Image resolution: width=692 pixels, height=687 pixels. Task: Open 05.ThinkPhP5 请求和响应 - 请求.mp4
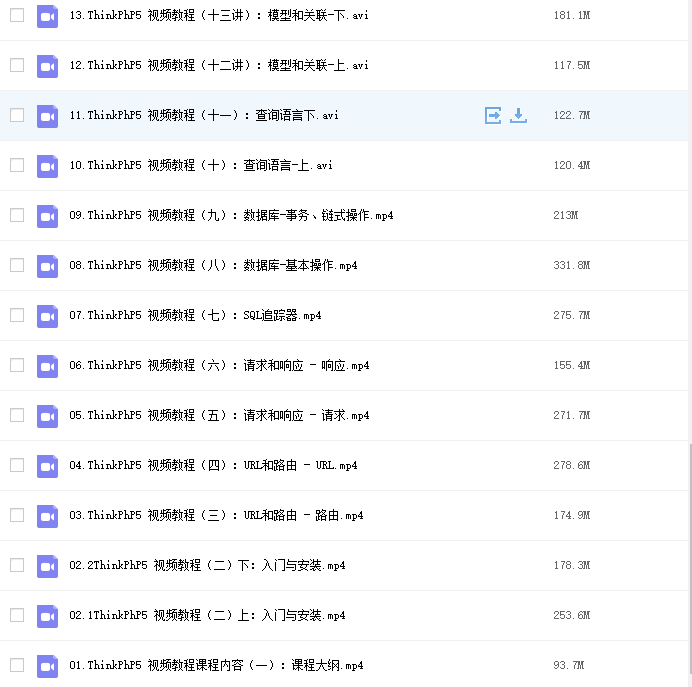tap(219, 415)
